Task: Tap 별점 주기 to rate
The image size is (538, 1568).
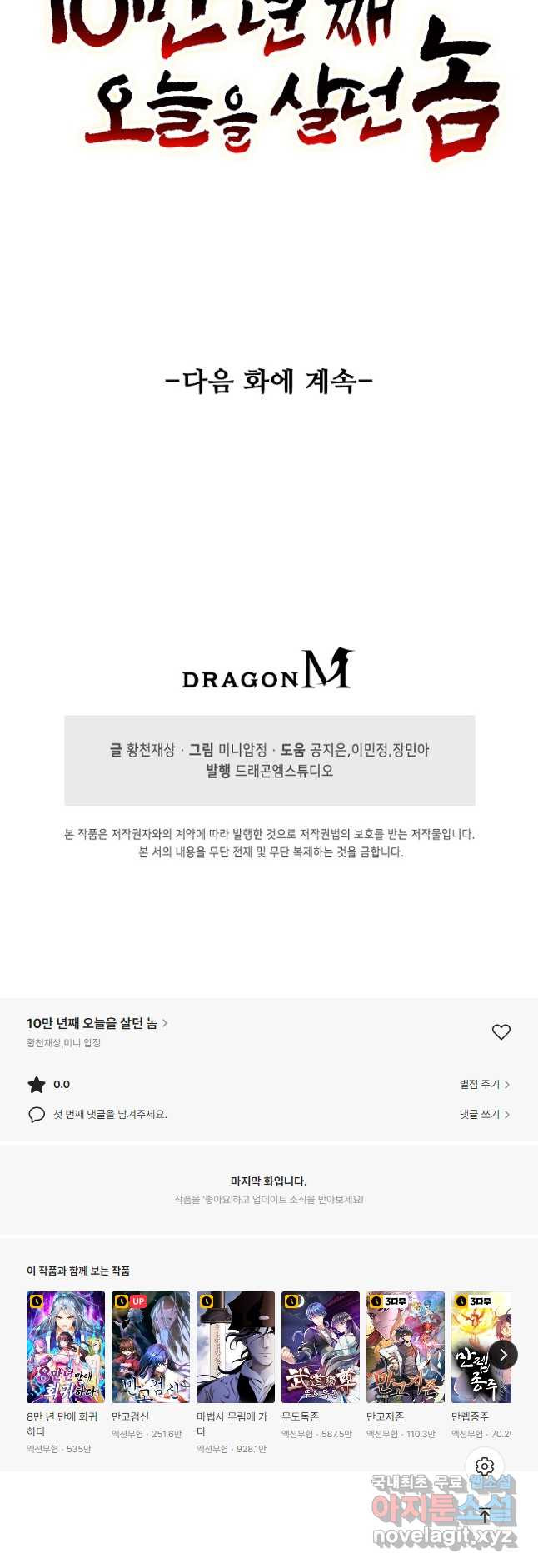Action: (x=484, y=1084)
